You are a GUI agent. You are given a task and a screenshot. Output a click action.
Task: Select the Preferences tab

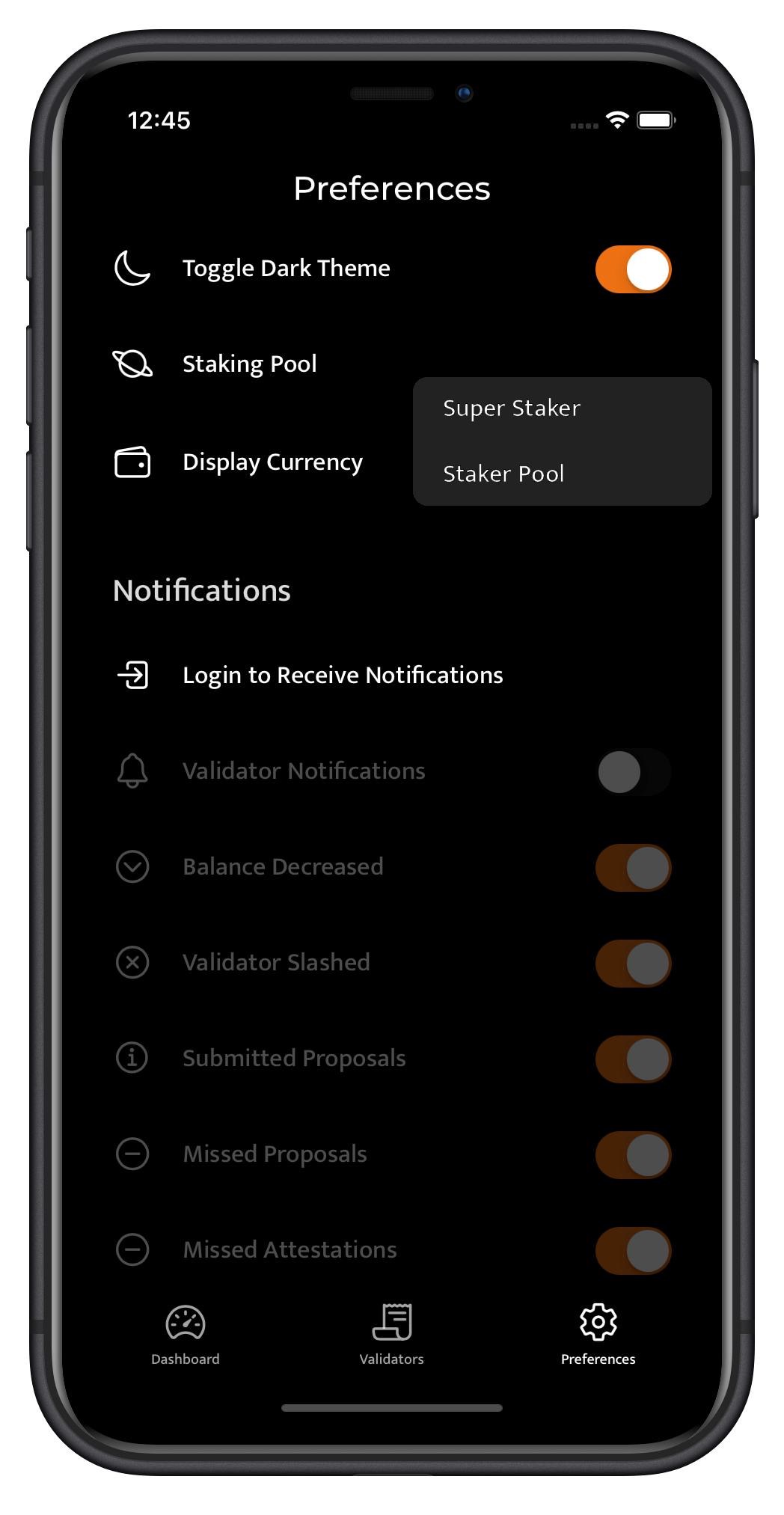pyautogui.click(x=598, y=1335)
